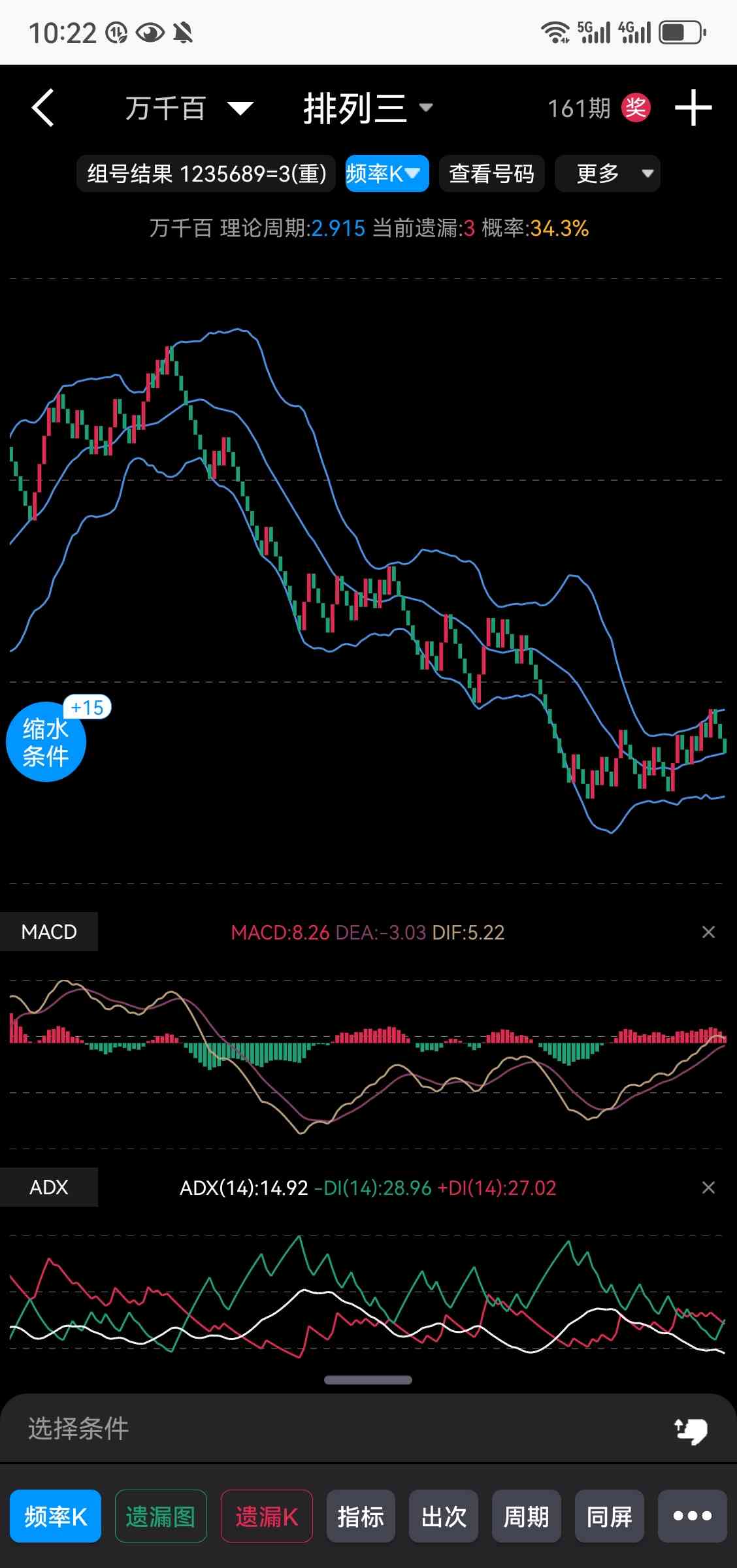Close the ADX indicator panel
The width and height of the screenshot is (737, 1568).
pos(708,1188)
